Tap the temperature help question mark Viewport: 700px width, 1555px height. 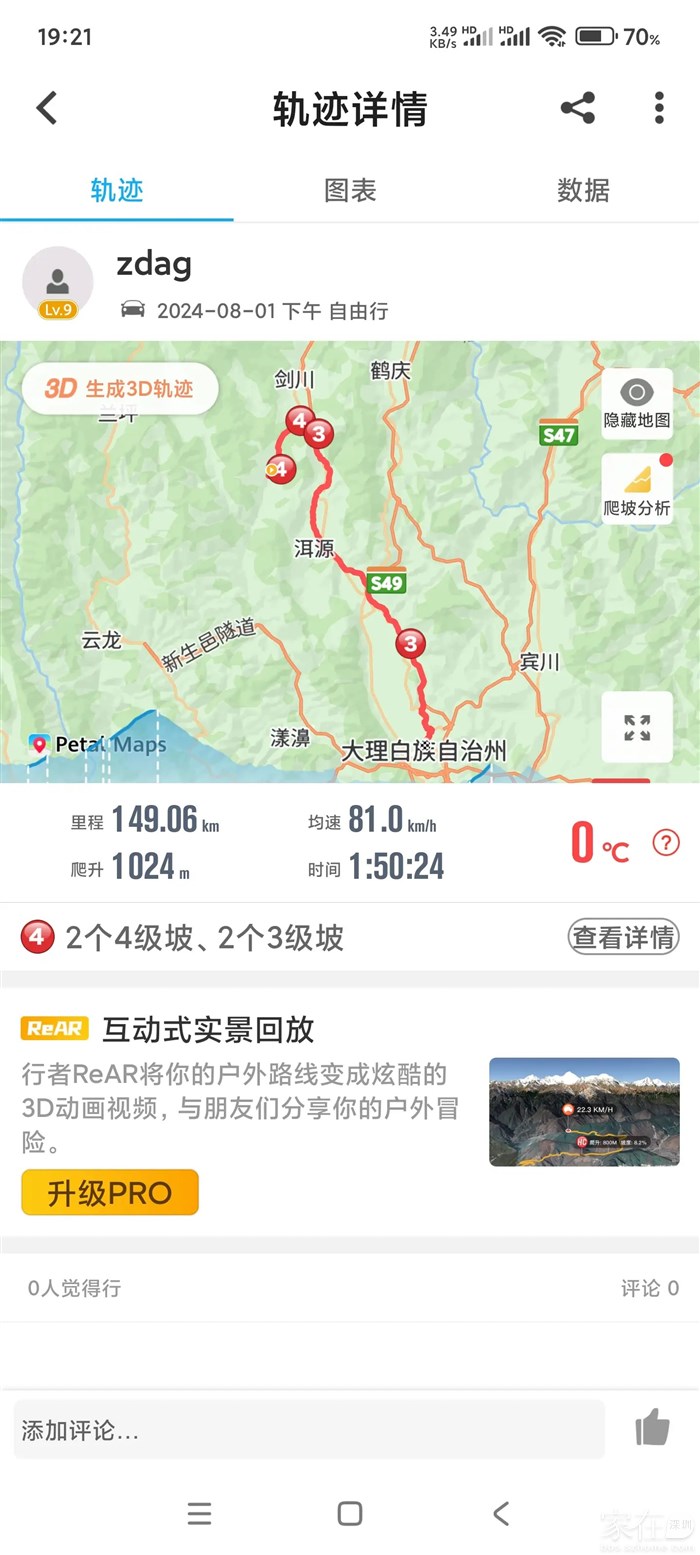click(x=666, y=843)
